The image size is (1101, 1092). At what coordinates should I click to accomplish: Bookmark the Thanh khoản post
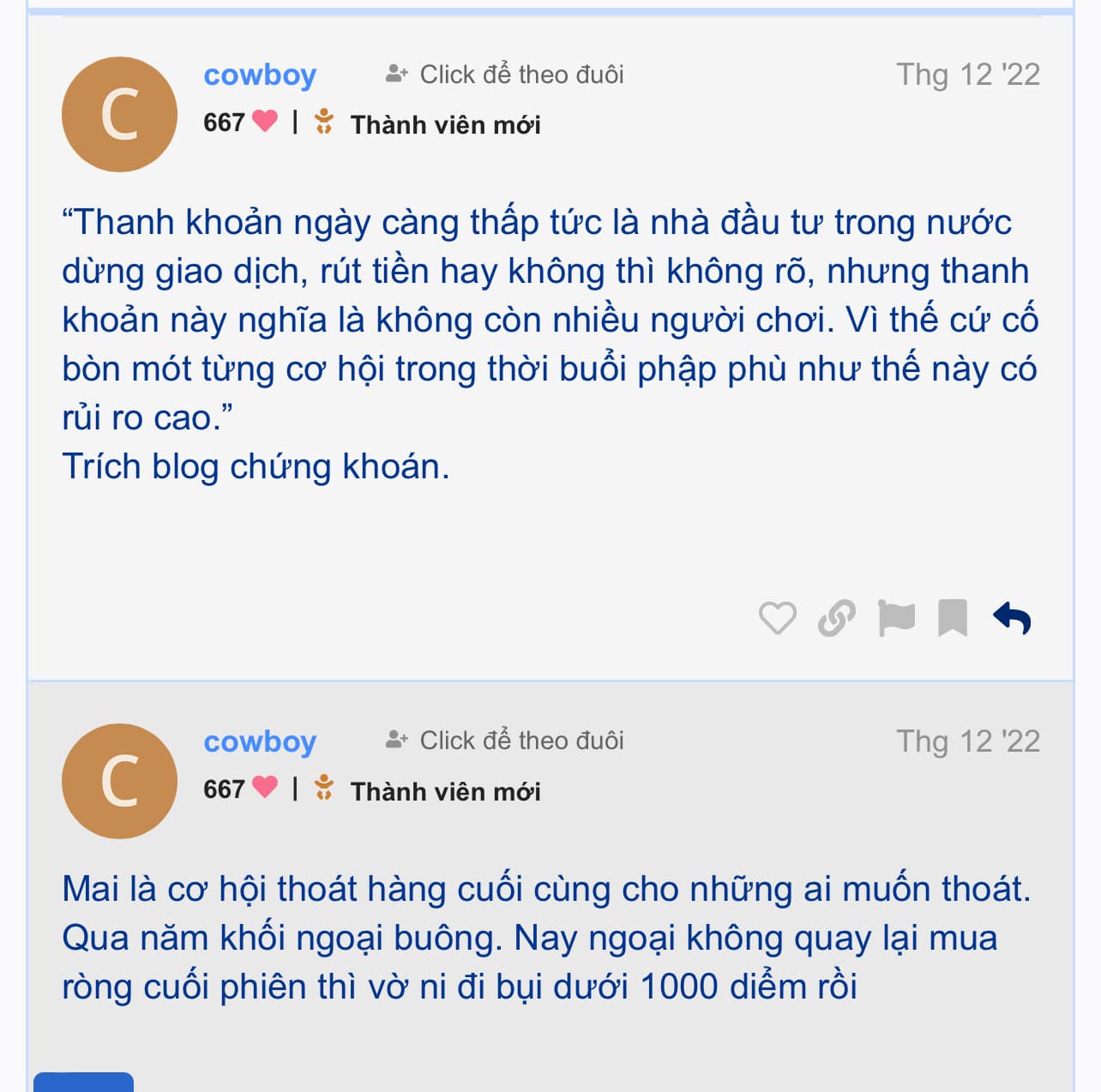tap(953, 618)
